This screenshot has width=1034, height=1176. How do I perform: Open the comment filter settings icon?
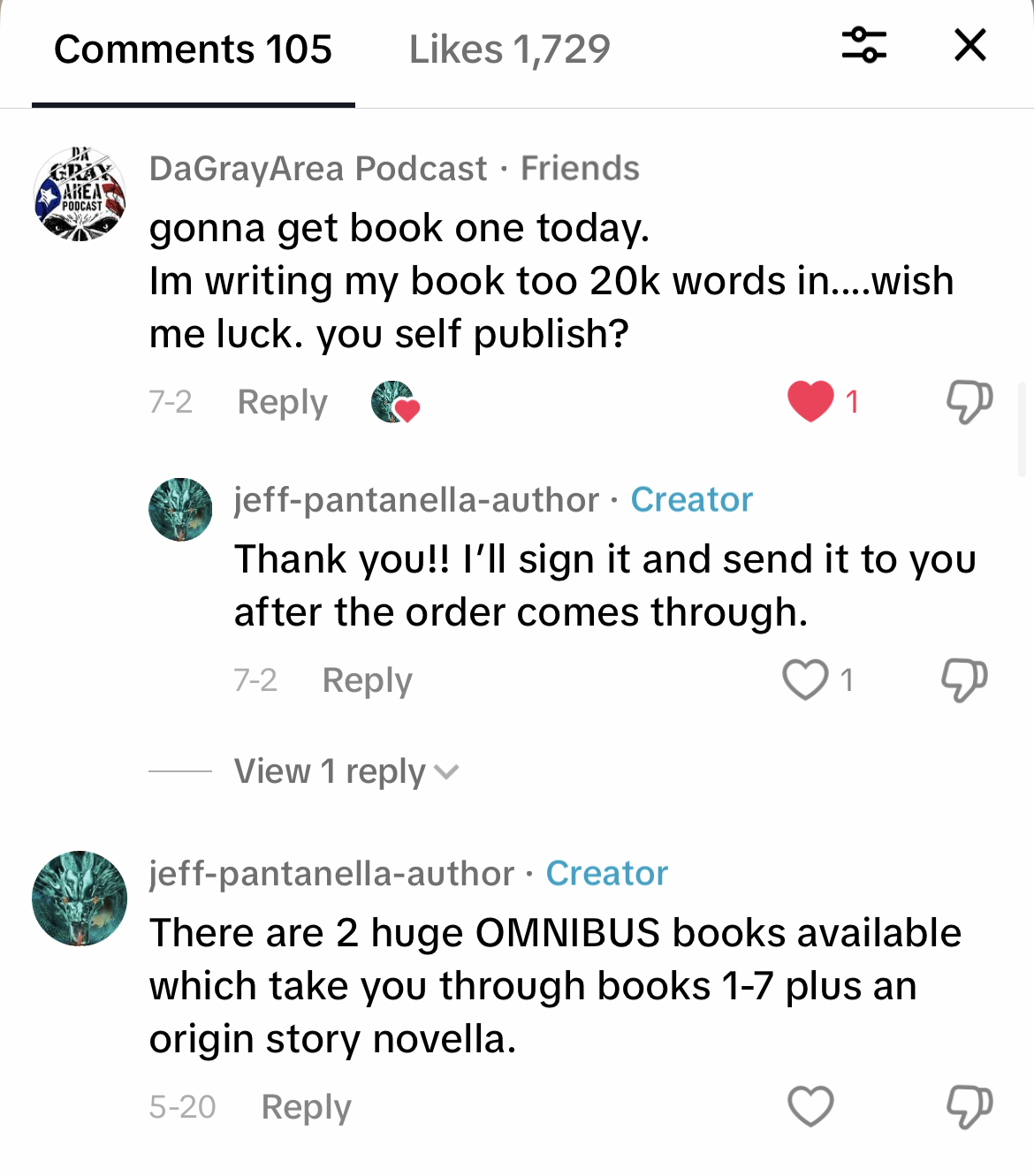863,45
